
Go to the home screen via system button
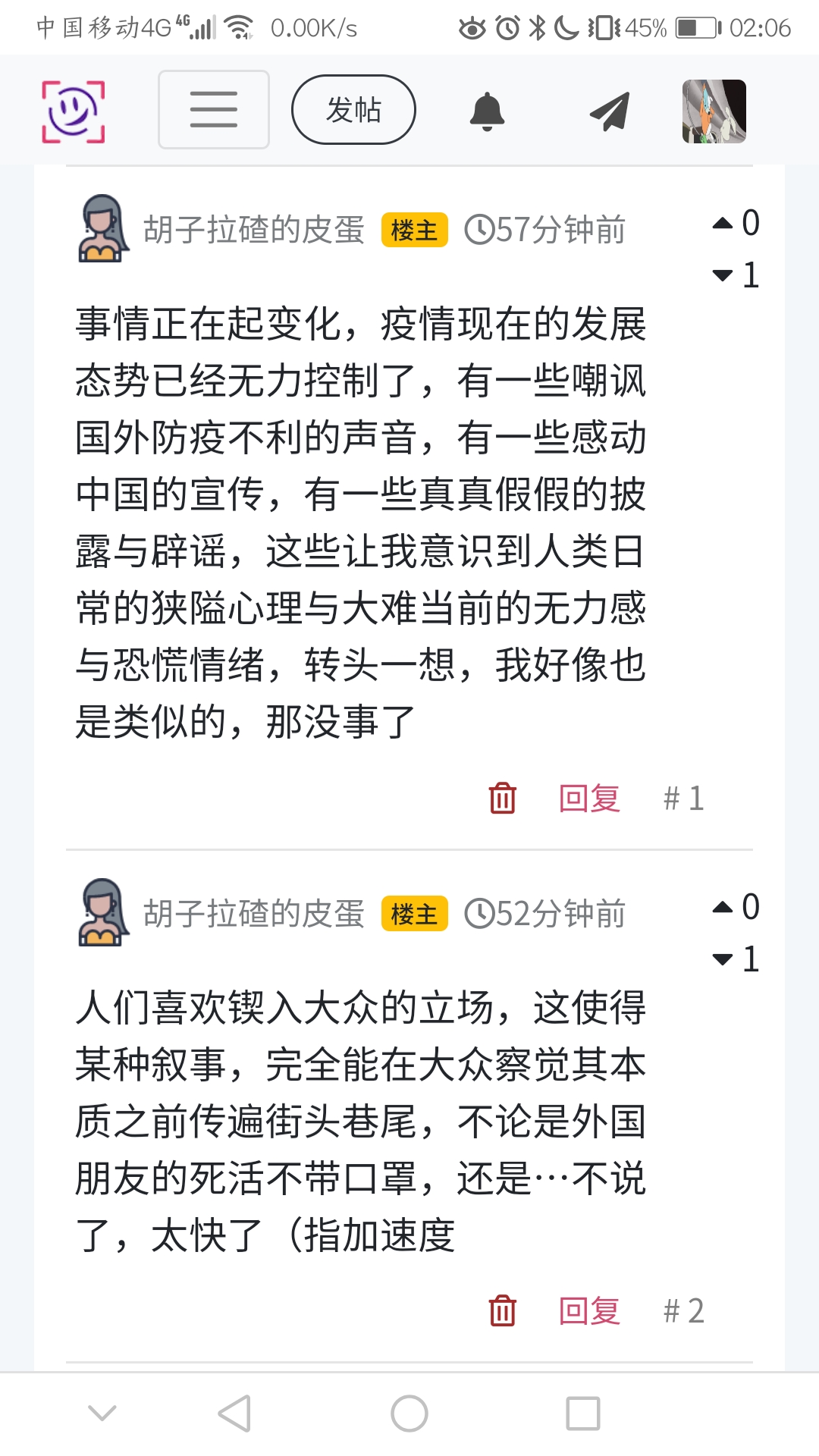[409, 1414]
